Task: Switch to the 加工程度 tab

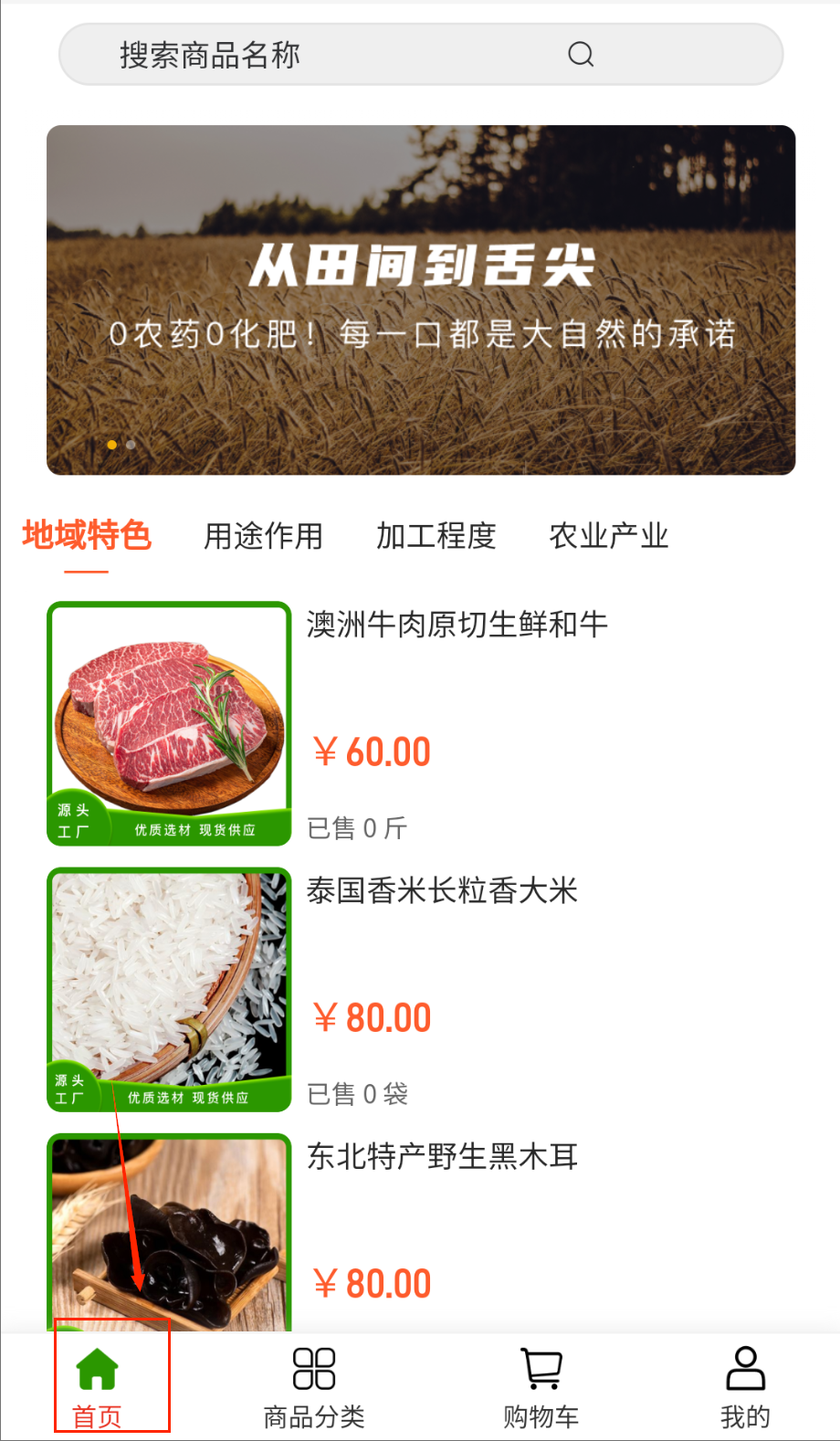Action: coord(436,536)
